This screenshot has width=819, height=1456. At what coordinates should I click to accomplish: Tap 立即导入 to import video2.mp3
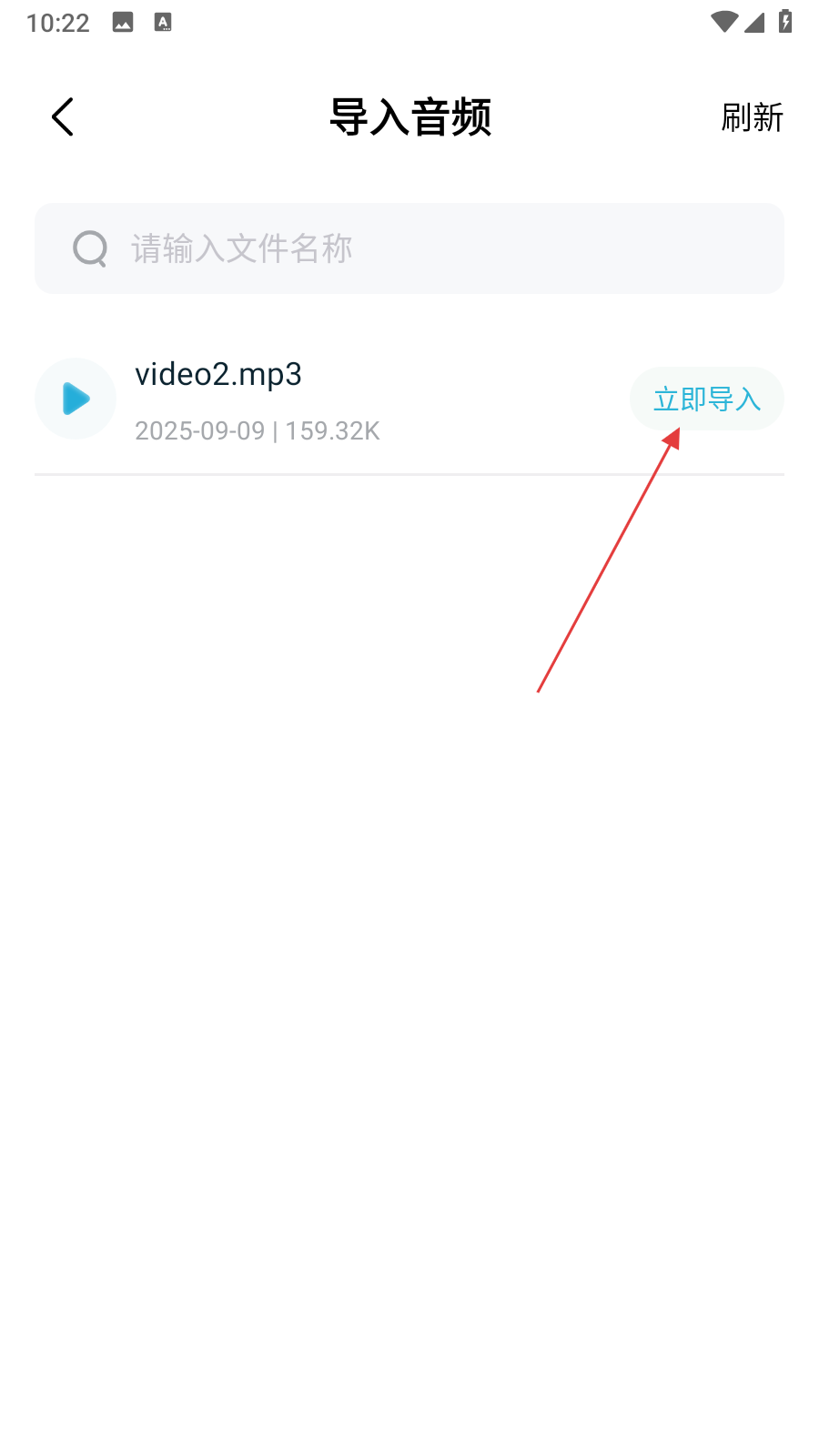pyautogui.click(x=706, y=399)
